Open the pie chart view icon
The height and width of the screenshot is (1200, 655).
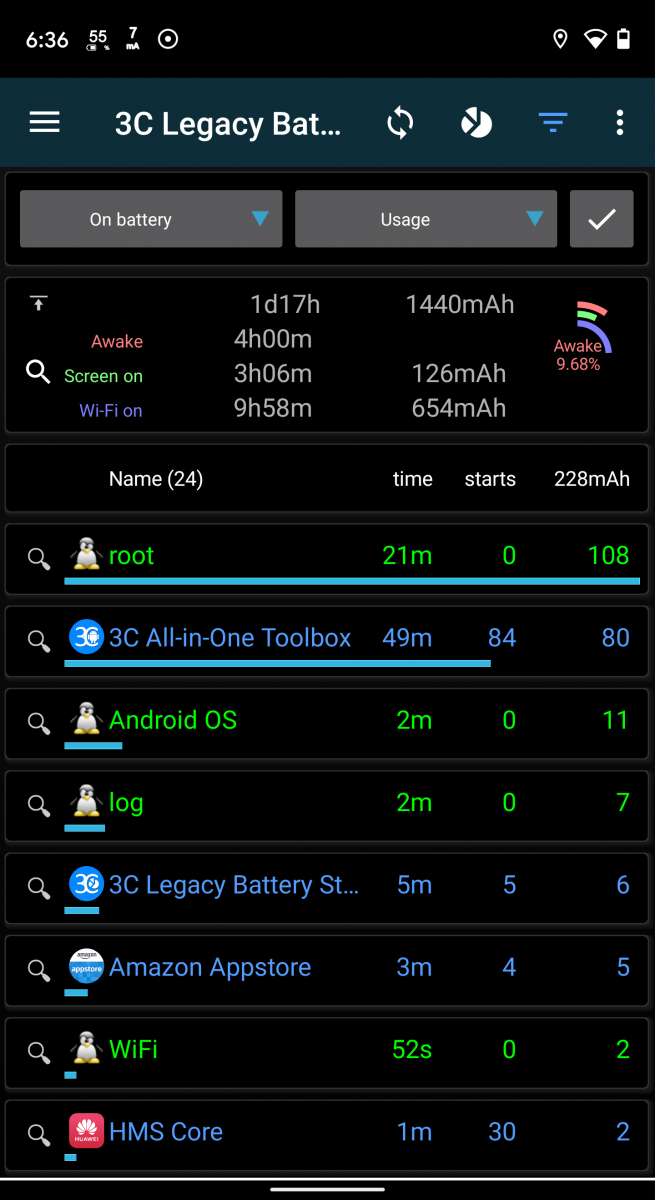point(476,123)
